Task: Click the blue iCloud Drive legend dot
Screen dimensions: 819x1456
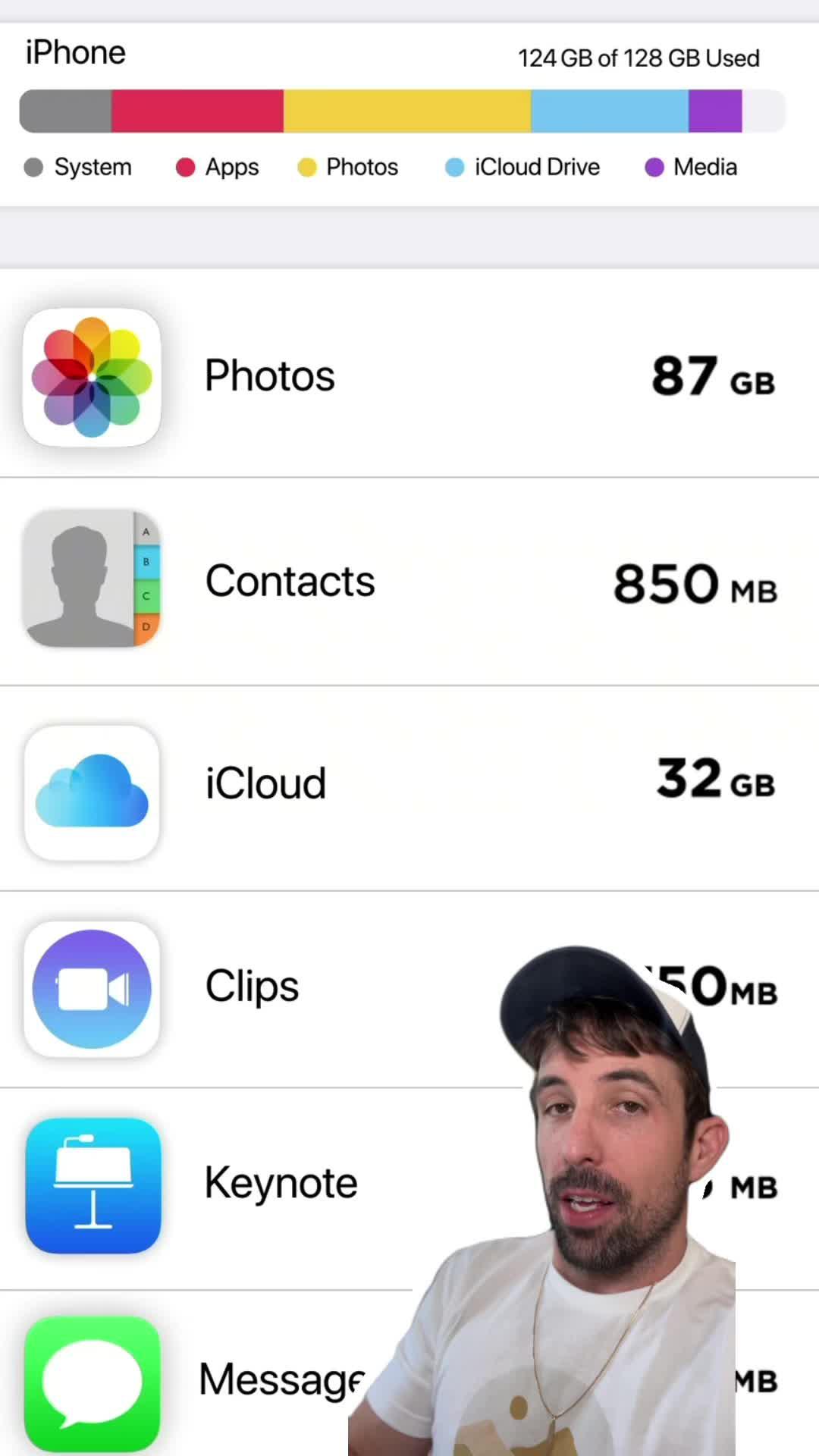Action: (454, 167)
